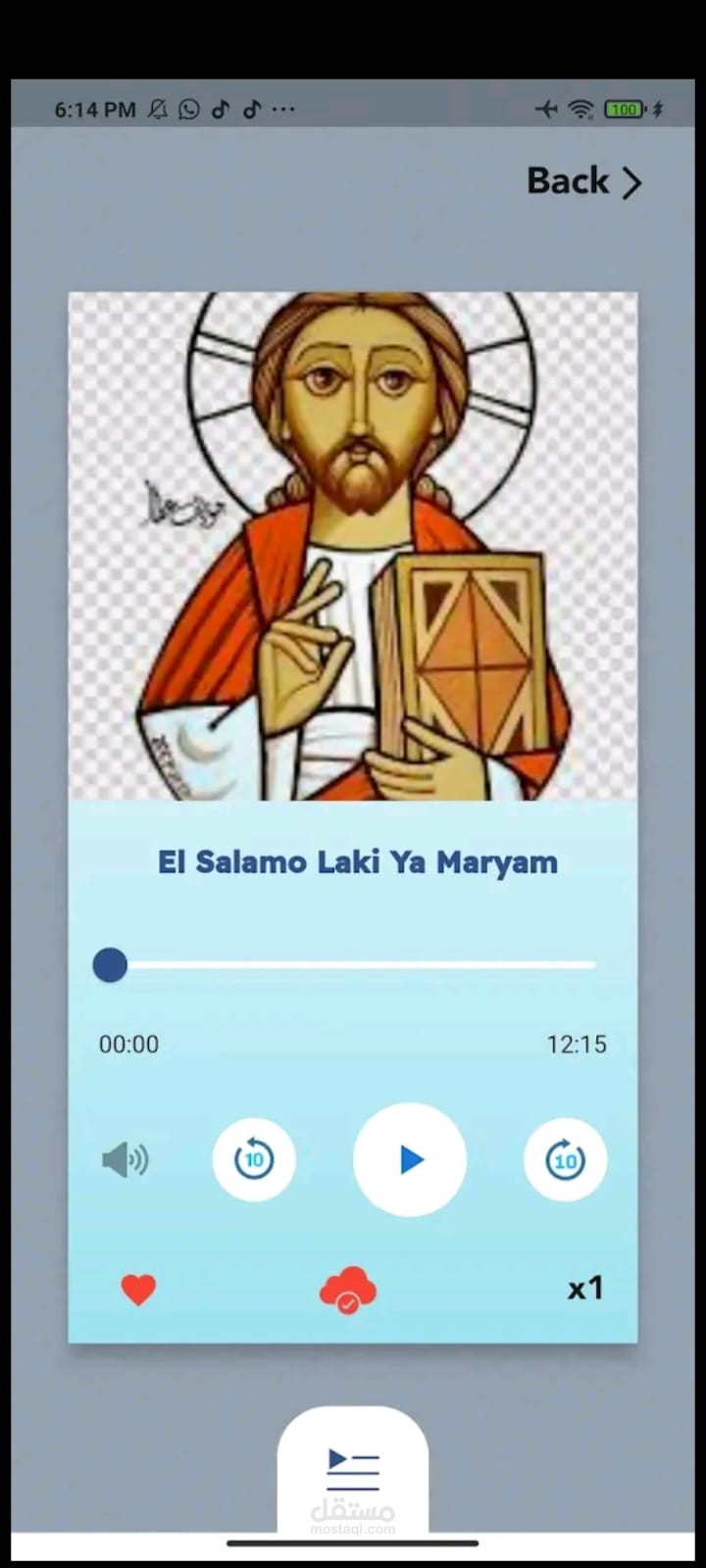Play El Salamo Laki Ya Maryam

410,1159
